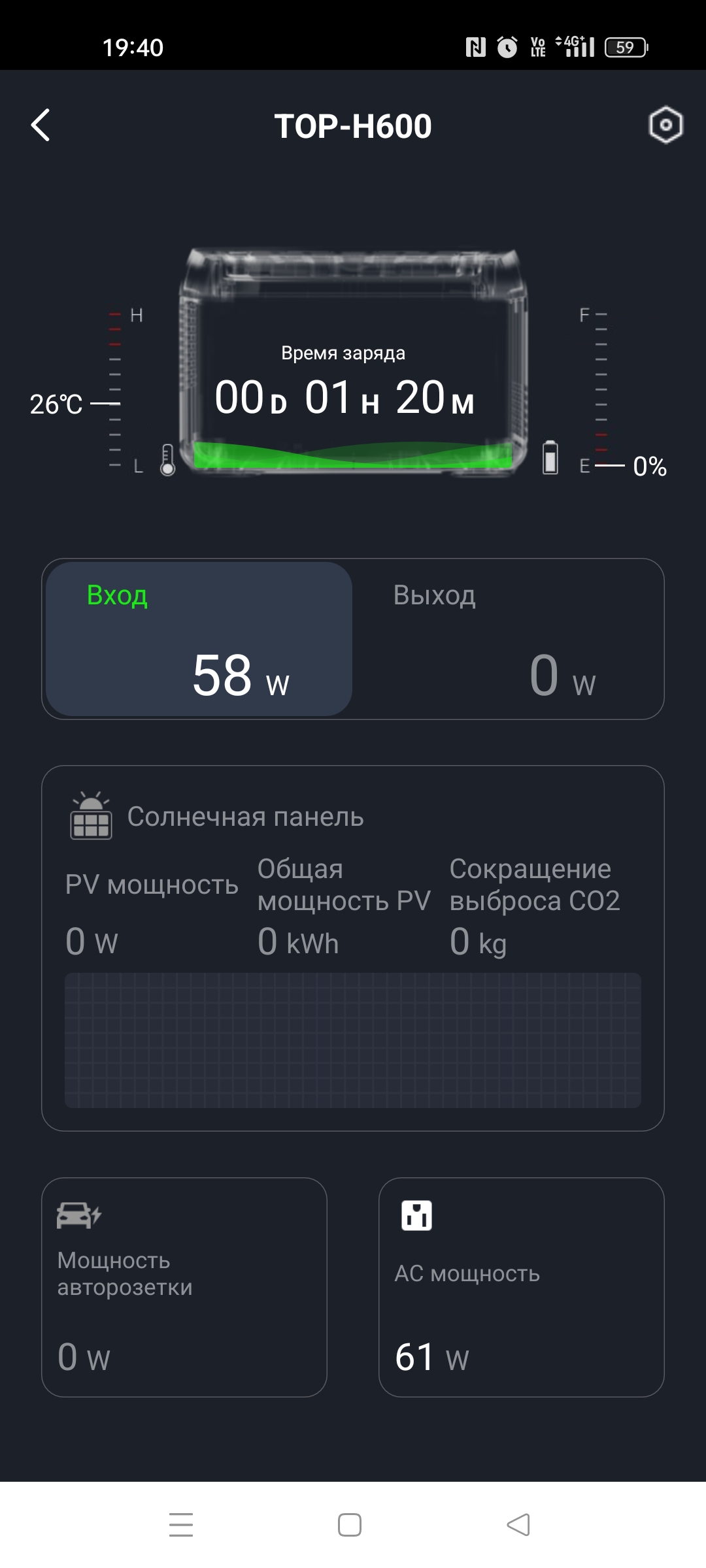Viewport: 706px width, 1568px height.
Task: Go back from the TOP-H600 screen
Action: [x=41, y=125]
